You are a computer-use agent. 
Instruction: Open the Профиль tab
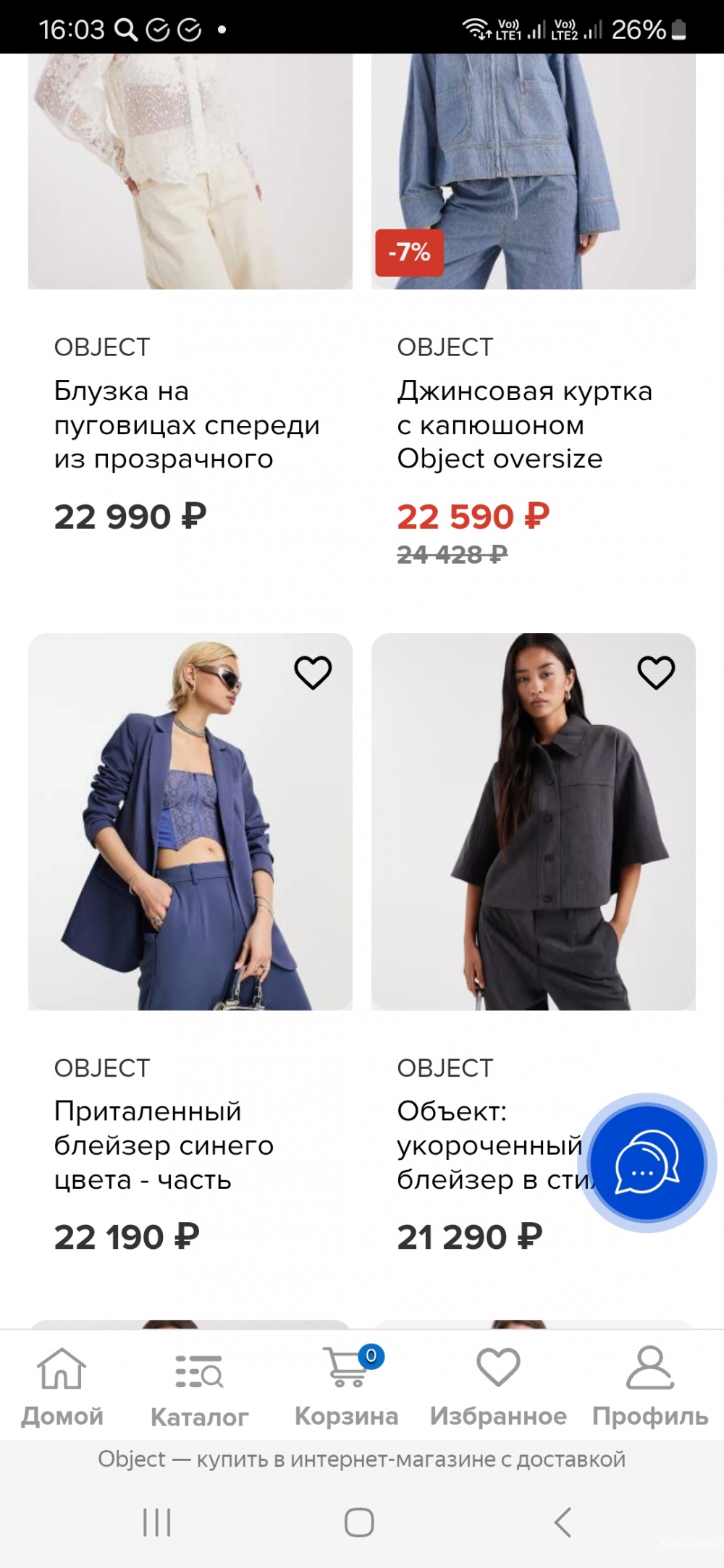click(x=649, y=1386)
